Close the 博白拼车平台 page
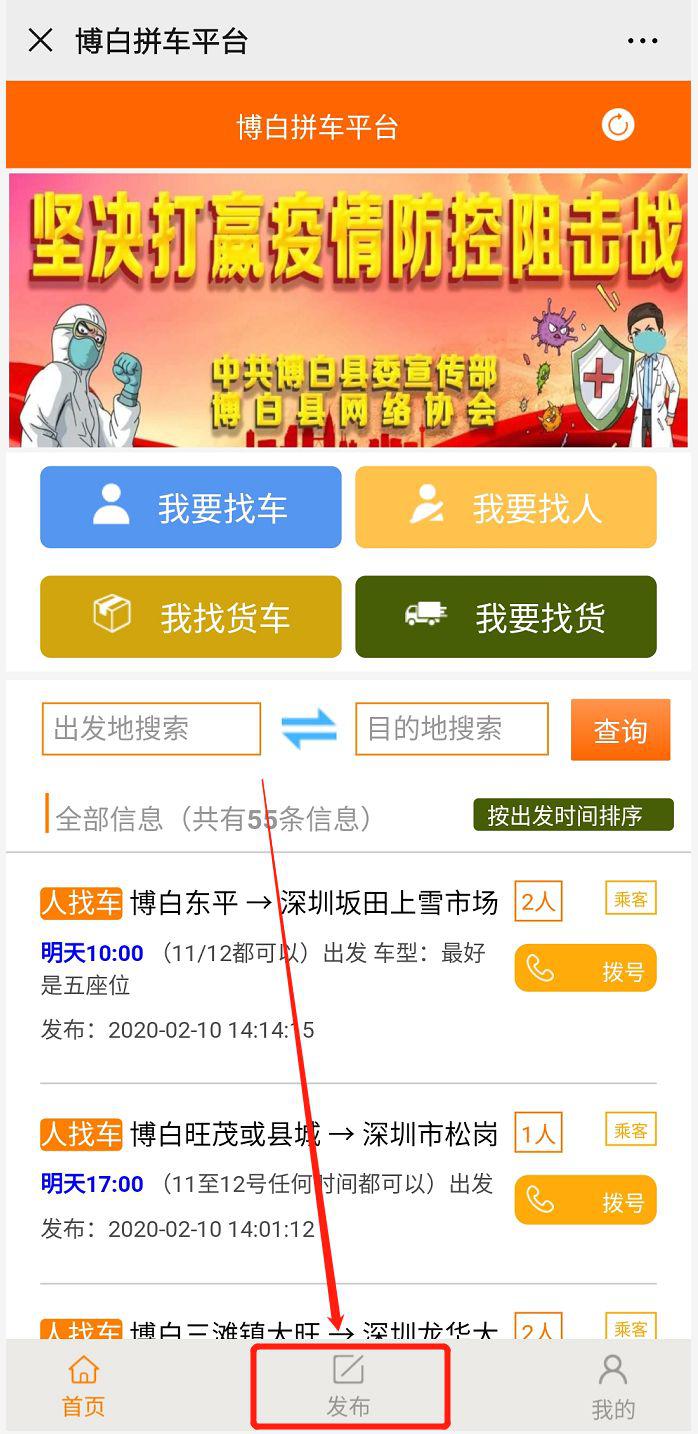Image resolution: width=698 pixels, height=1434 pixels. tap(40, 41)
